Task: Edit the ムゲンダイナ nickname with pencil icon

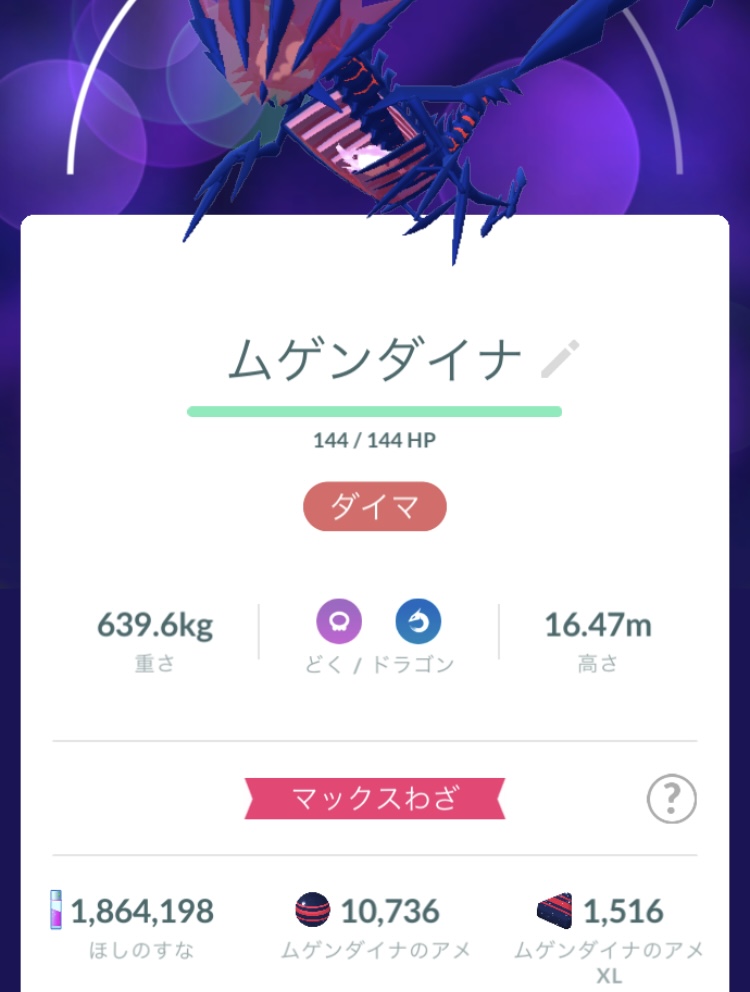Action: tap(560, 360)
